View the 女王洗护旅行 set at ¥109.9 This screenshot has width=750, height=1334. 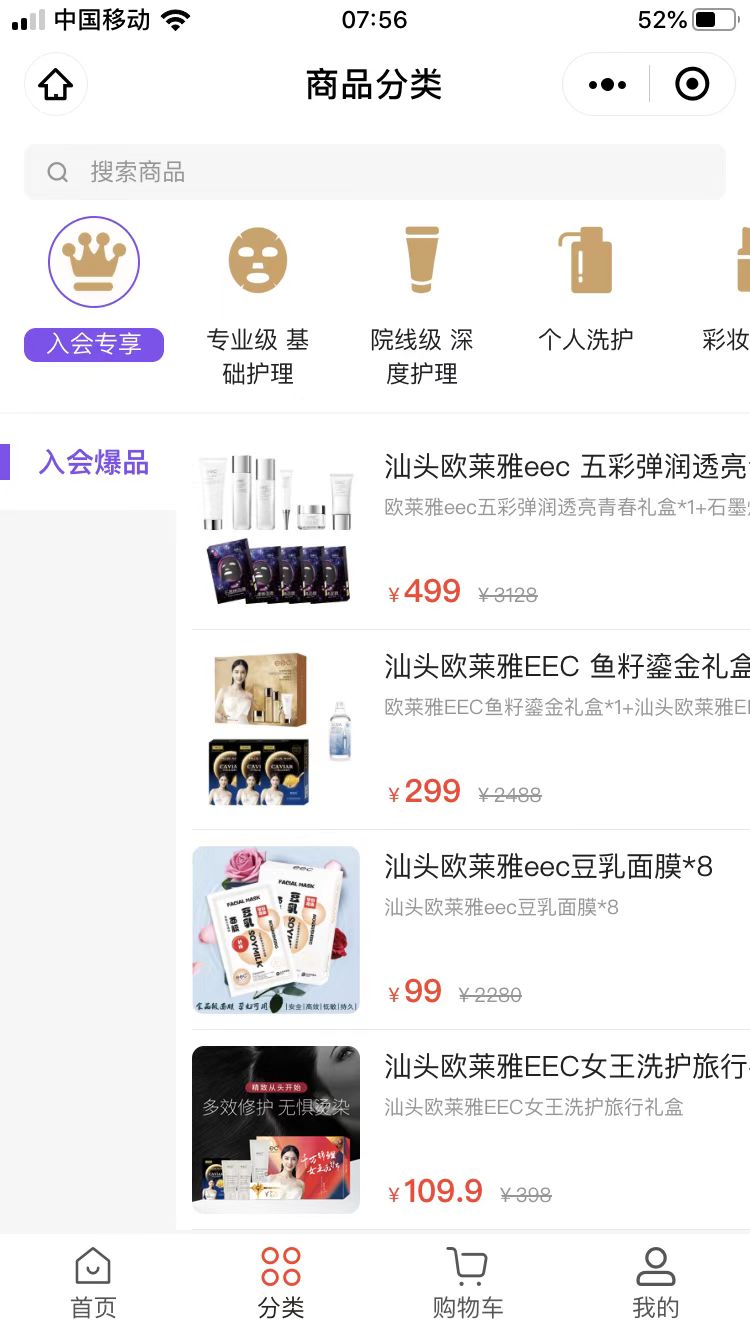click(x=470, y=1130)
